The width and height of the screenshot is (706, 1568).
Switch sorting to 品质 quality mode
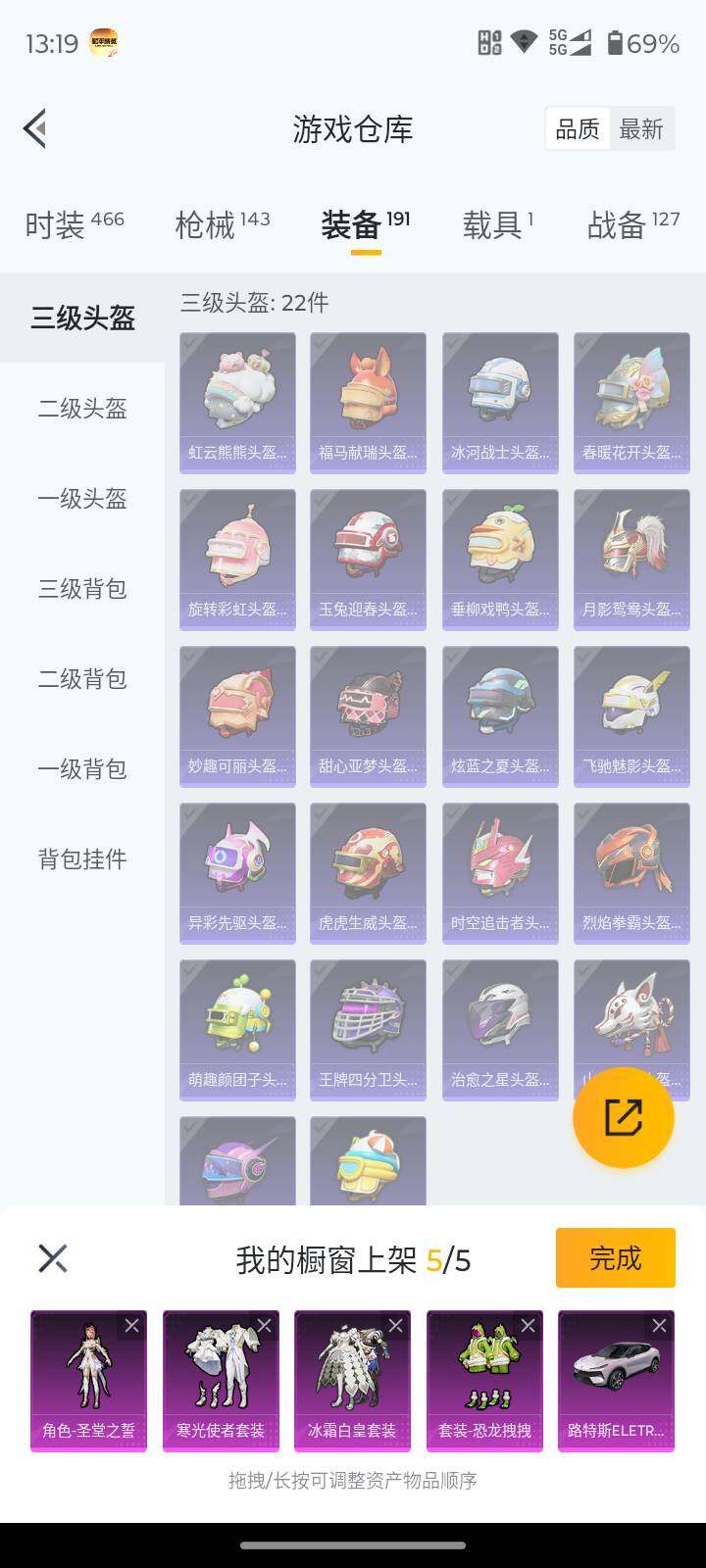point(578,128)
